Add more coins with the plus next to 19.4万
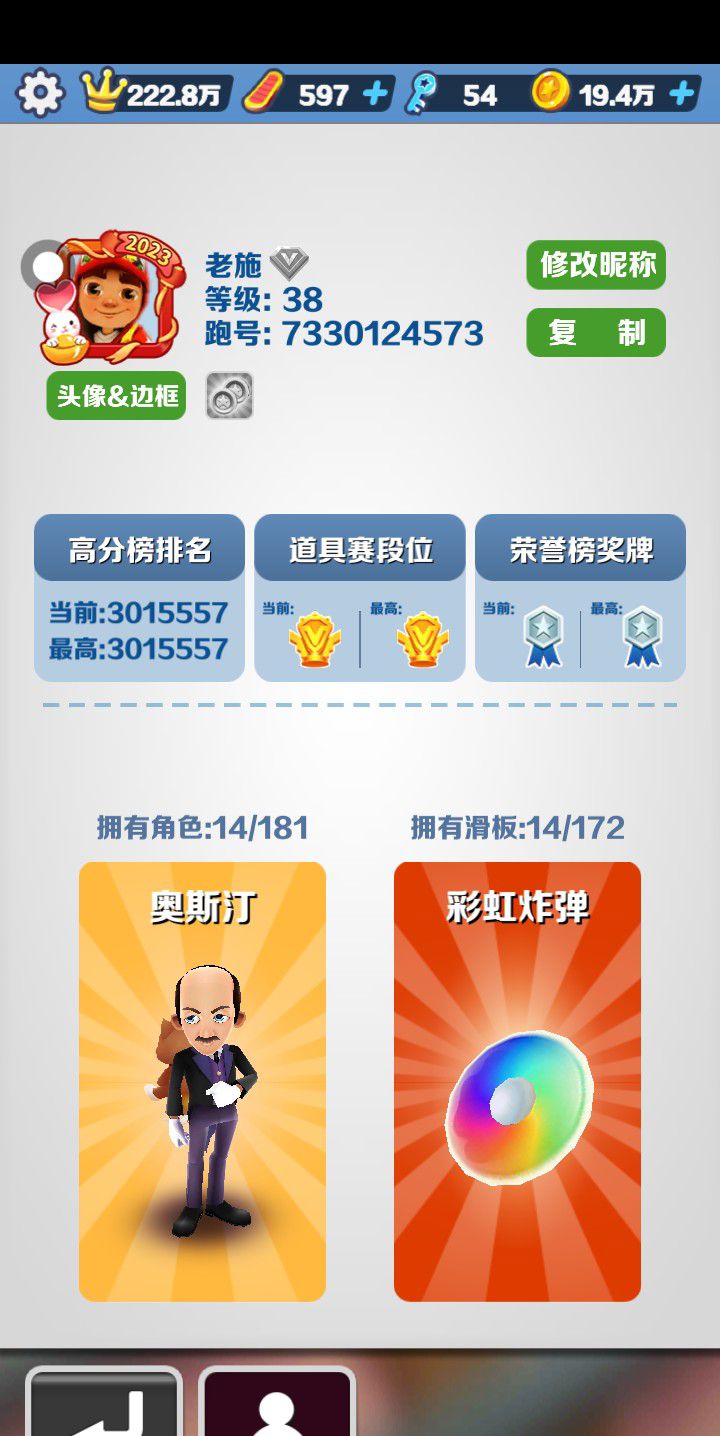This screenshot has height=1436, width=720. click(x=681, y=94)
